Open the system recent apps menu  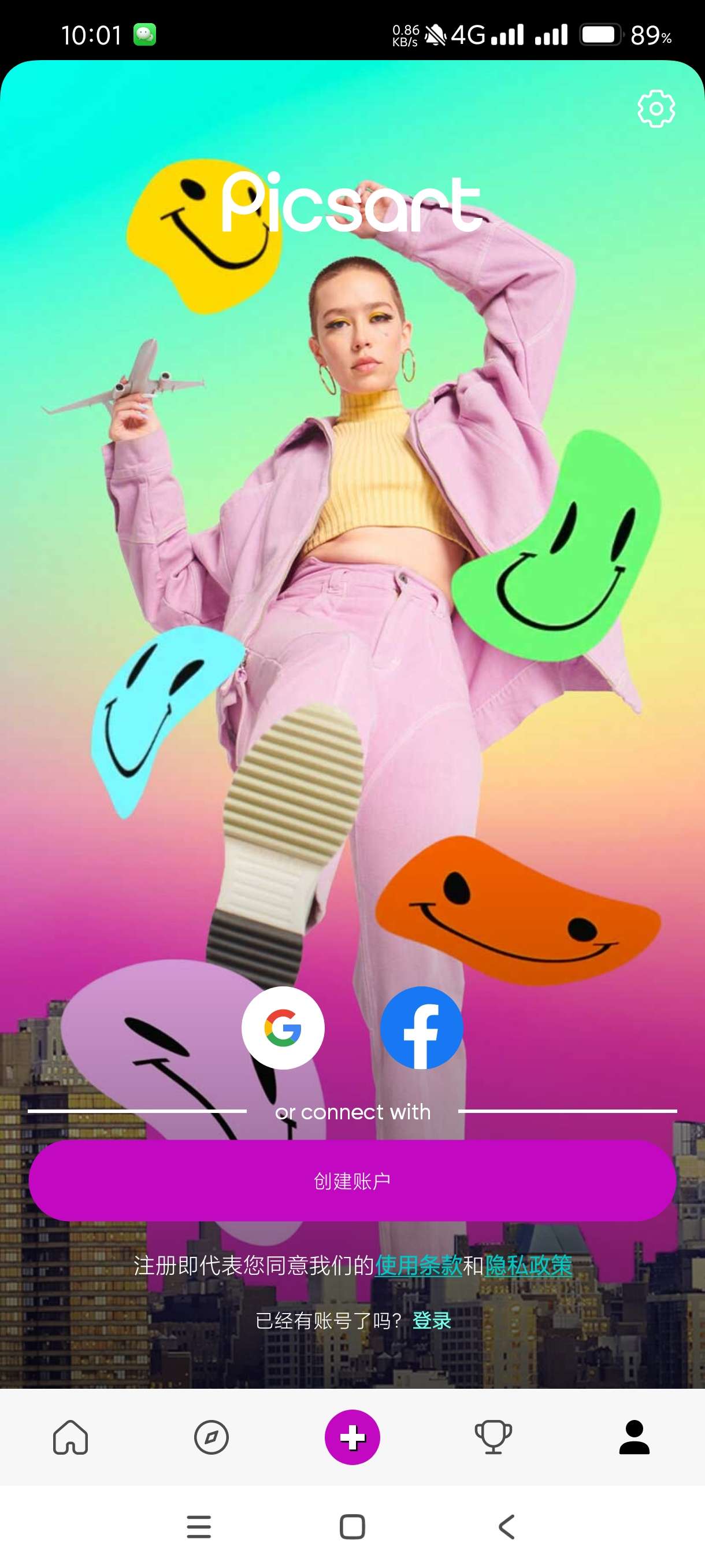click(198, 1527)
